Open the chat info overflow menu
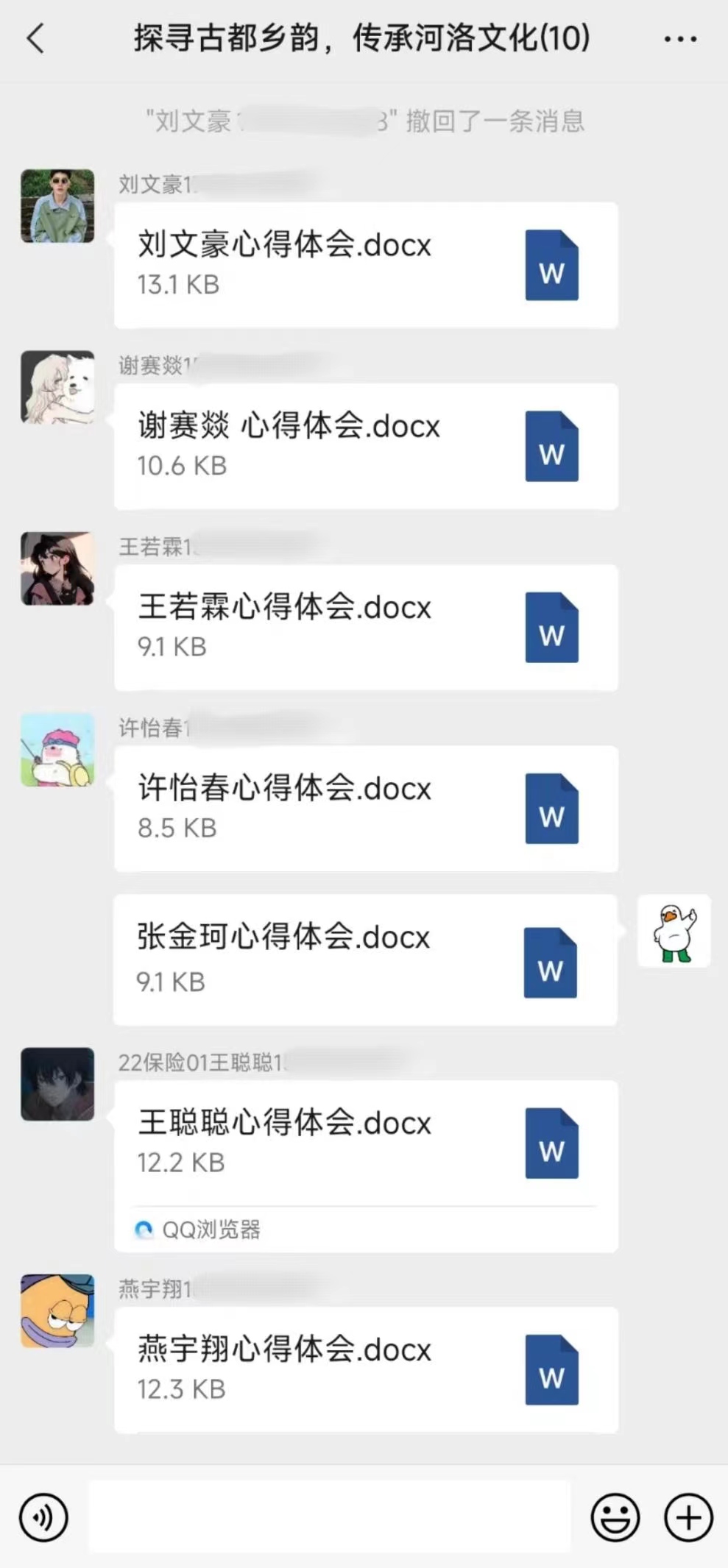728x1568 pixels. pos(680,39)
